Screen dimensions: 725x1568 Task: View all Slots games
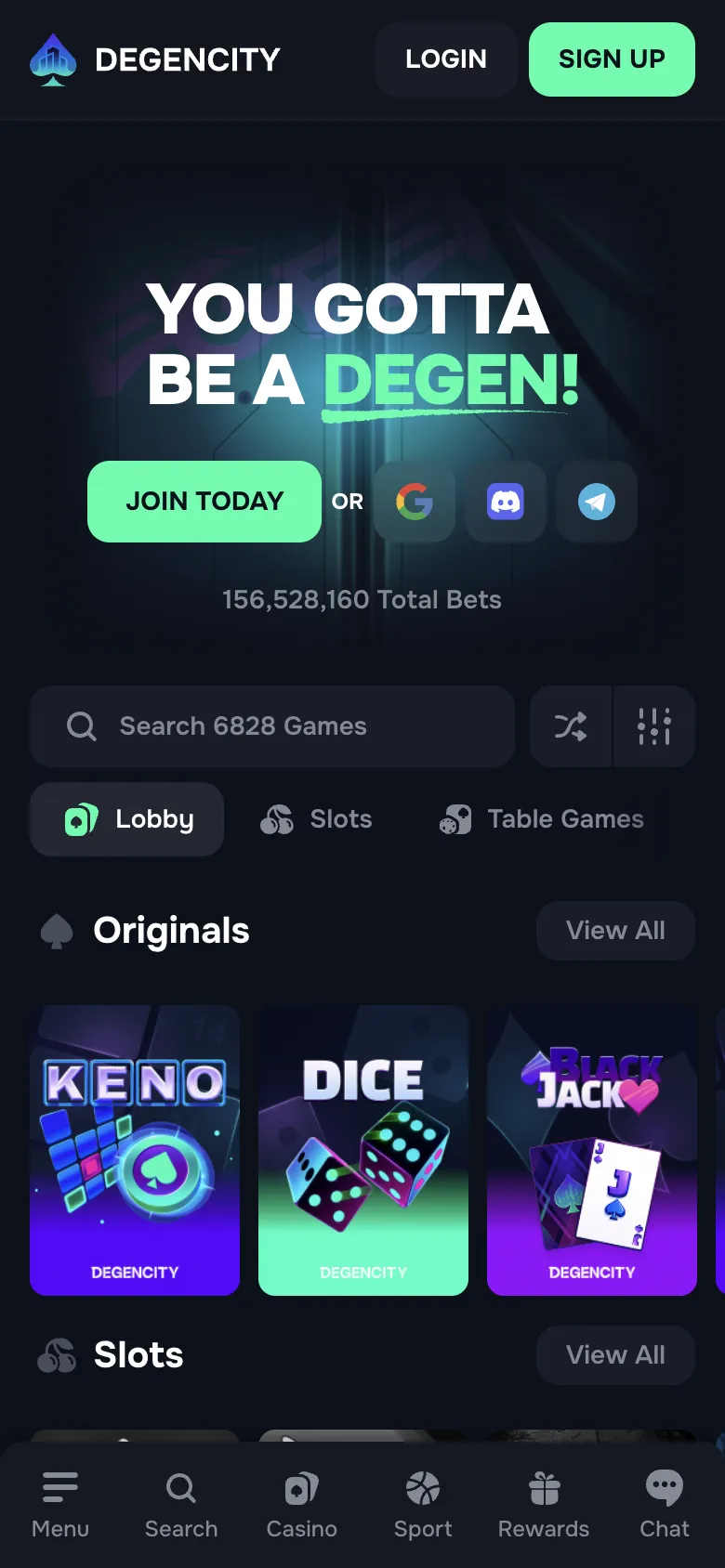click(615, 1355)
